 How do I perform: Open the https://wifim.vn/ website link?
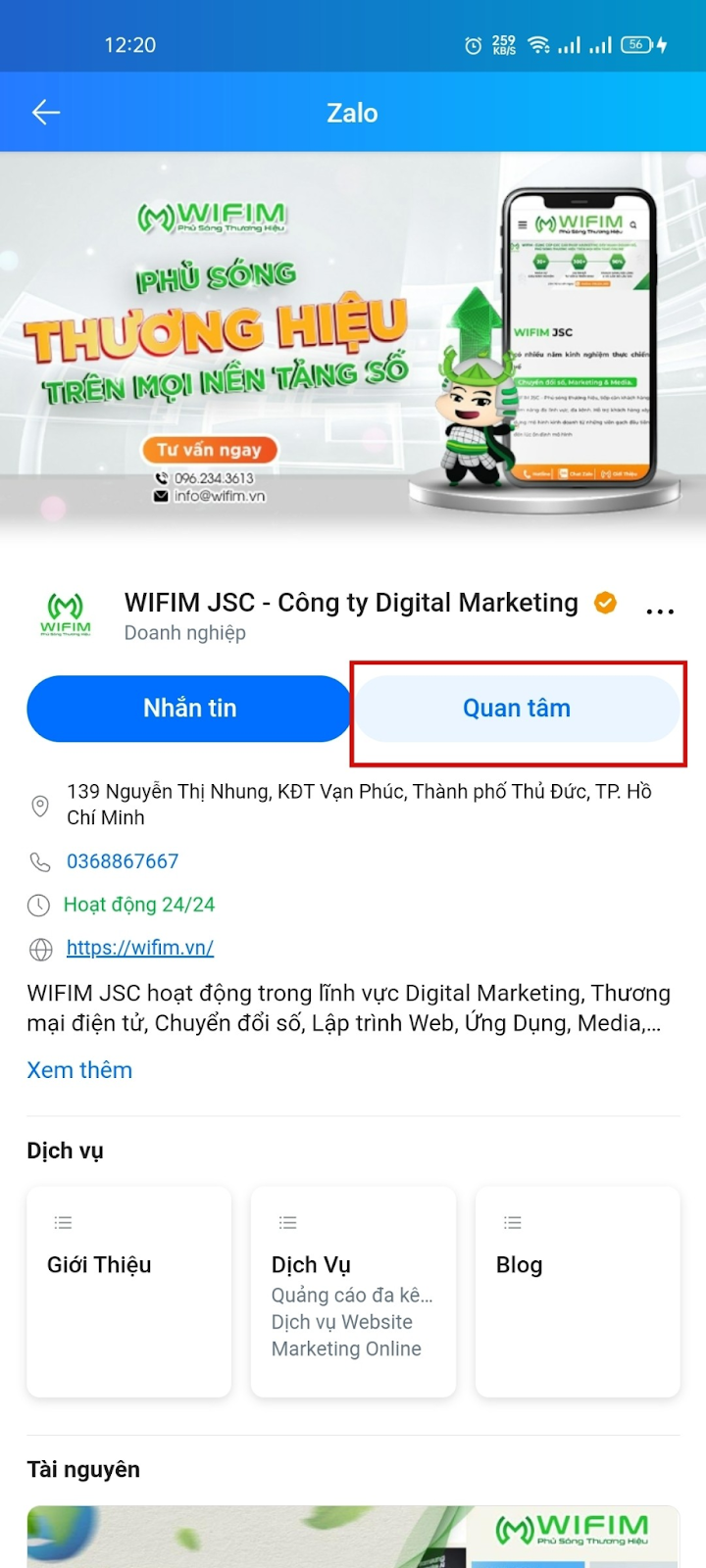pyautogui.click(x=140, y=948)
